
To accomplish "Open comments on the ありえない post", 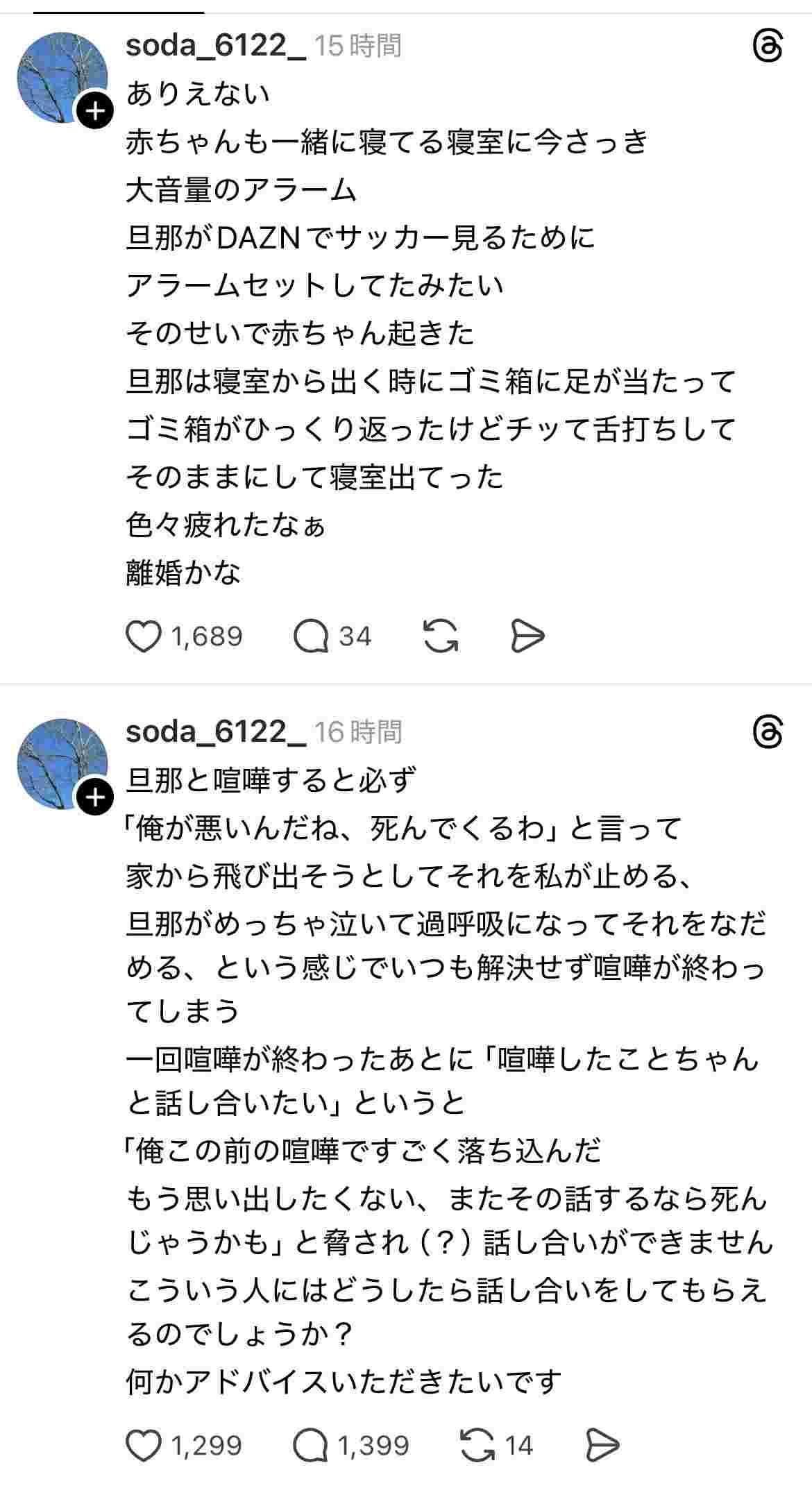I will click(310, 636).
